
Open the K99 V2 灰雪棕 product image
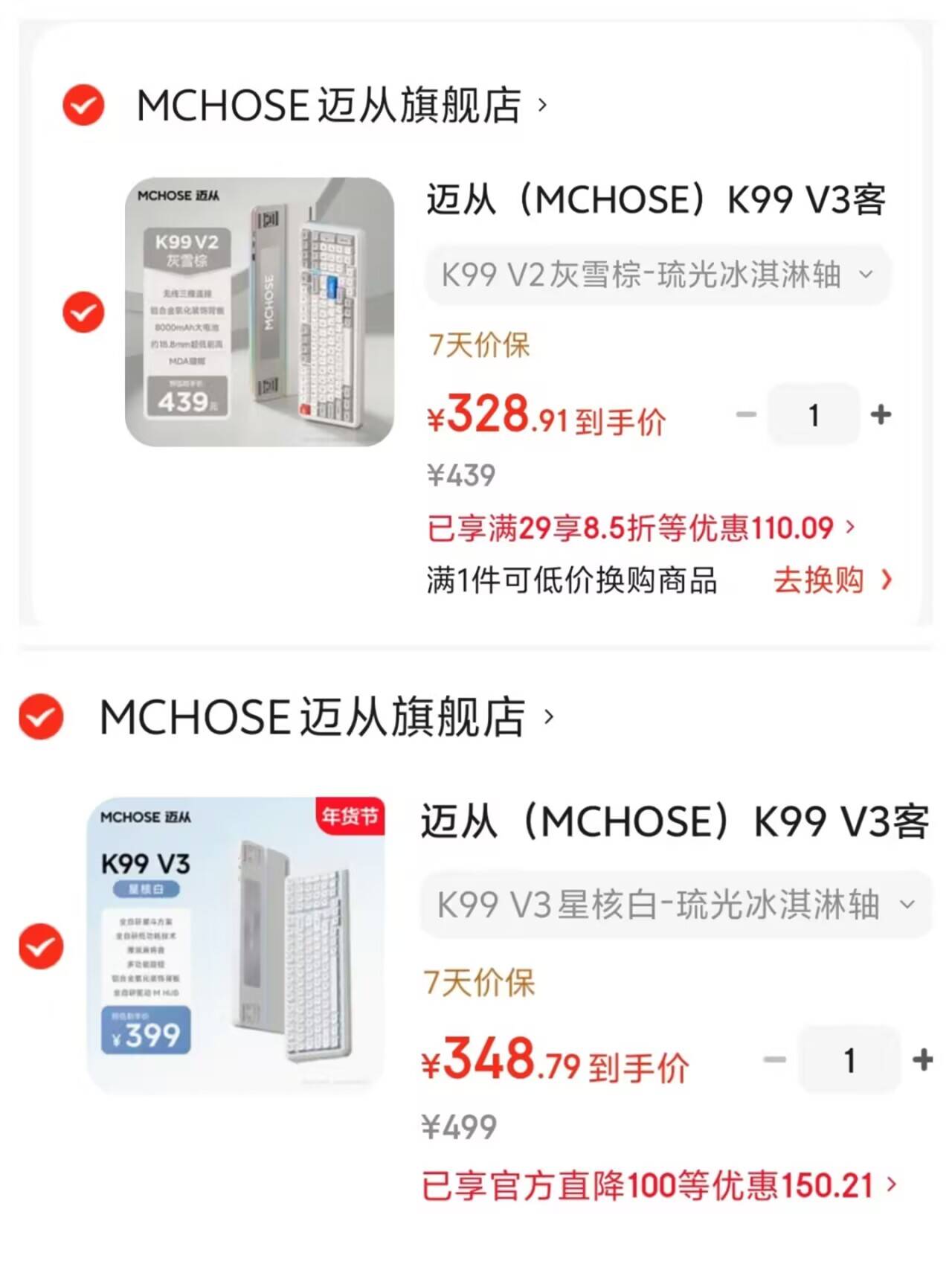coord(259,312)
